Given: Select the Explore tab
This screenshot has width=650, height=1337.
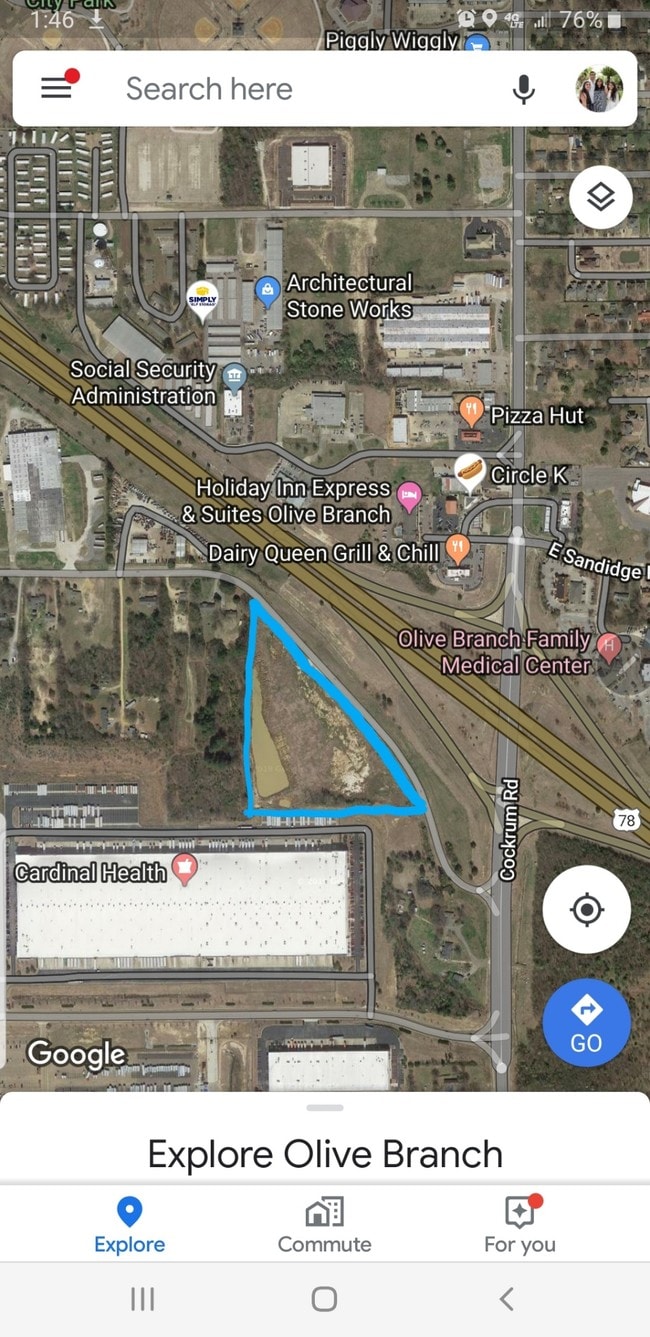Looking at the screenshot, I should tap(129, 1224).
